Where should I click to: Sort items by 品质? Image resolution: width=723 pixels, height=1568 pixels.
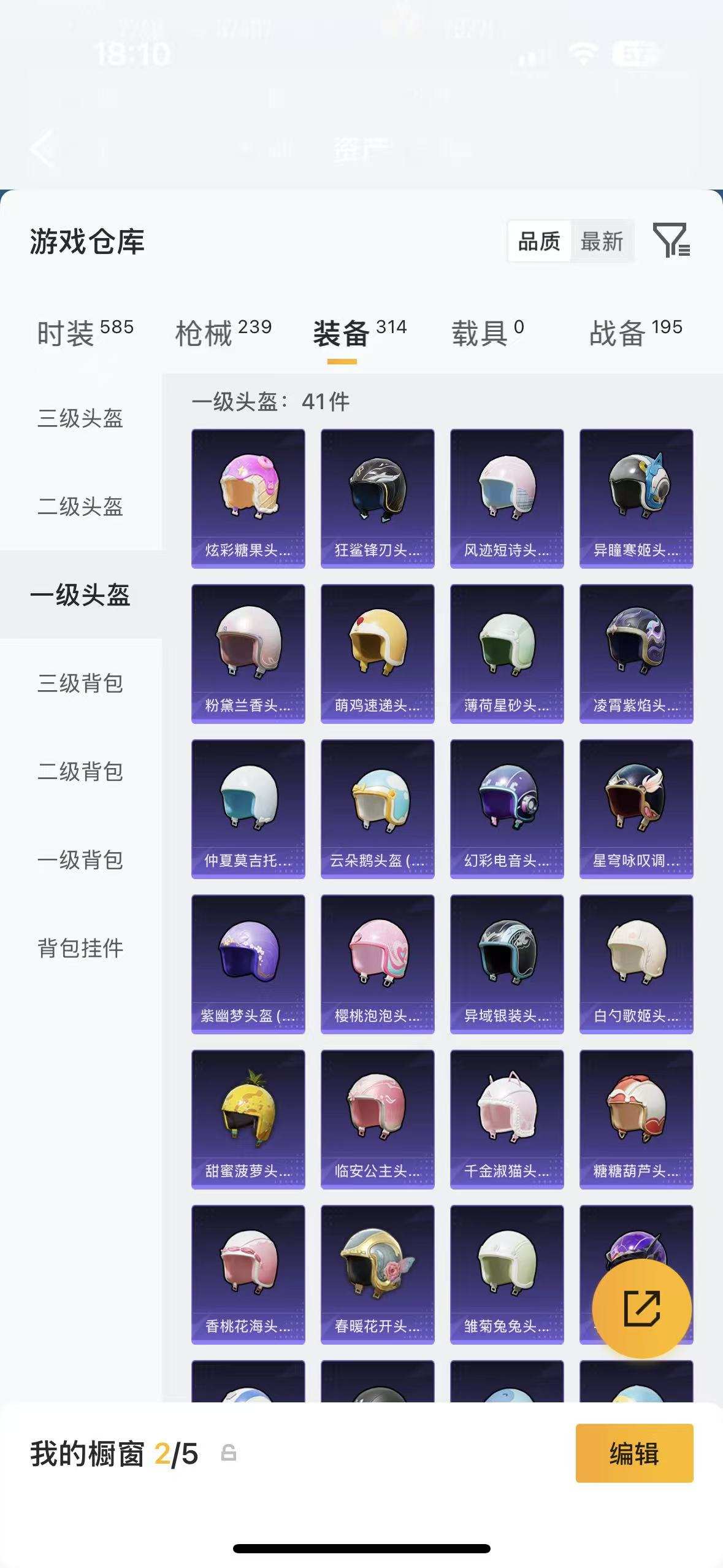[x=539, y=242]
